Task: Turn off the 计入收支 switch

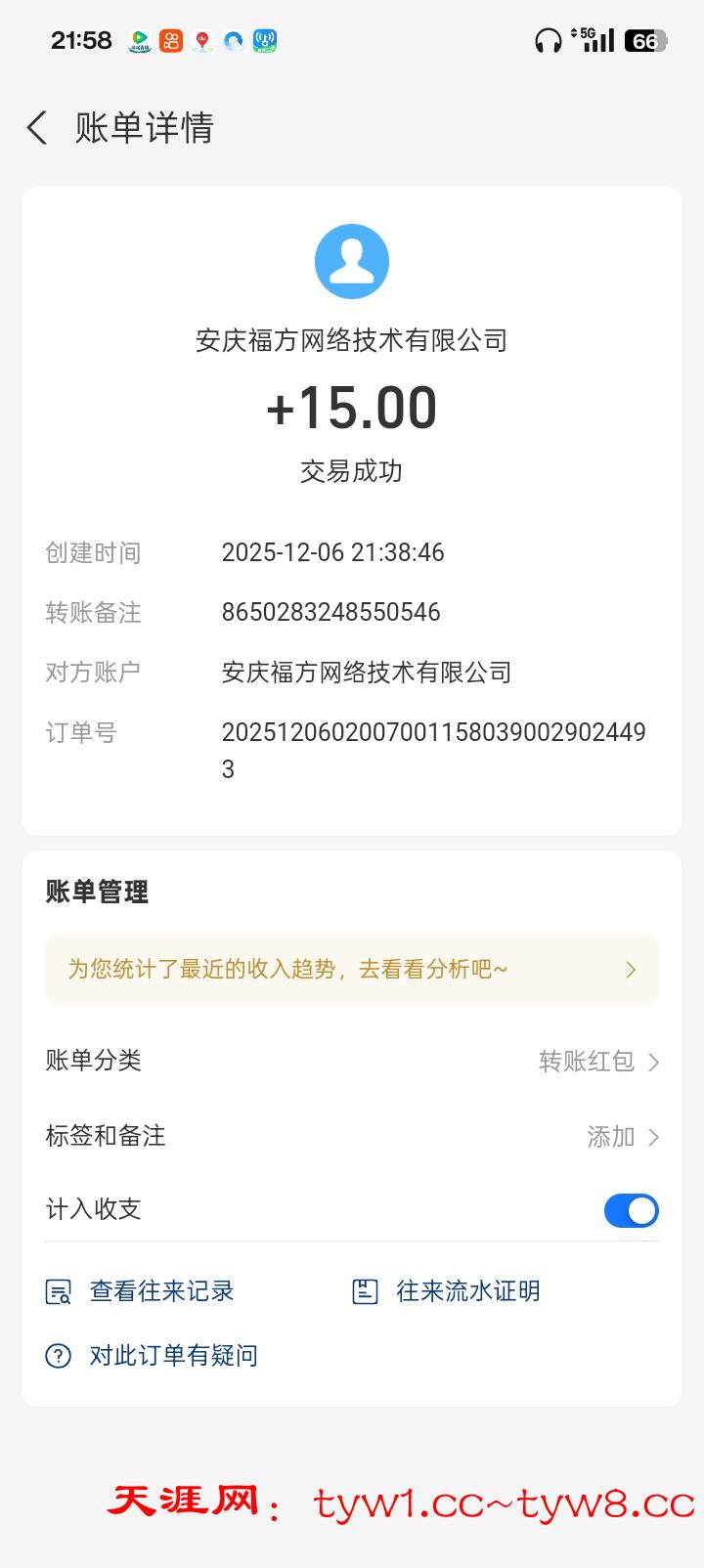Action: coord(631,1210)
